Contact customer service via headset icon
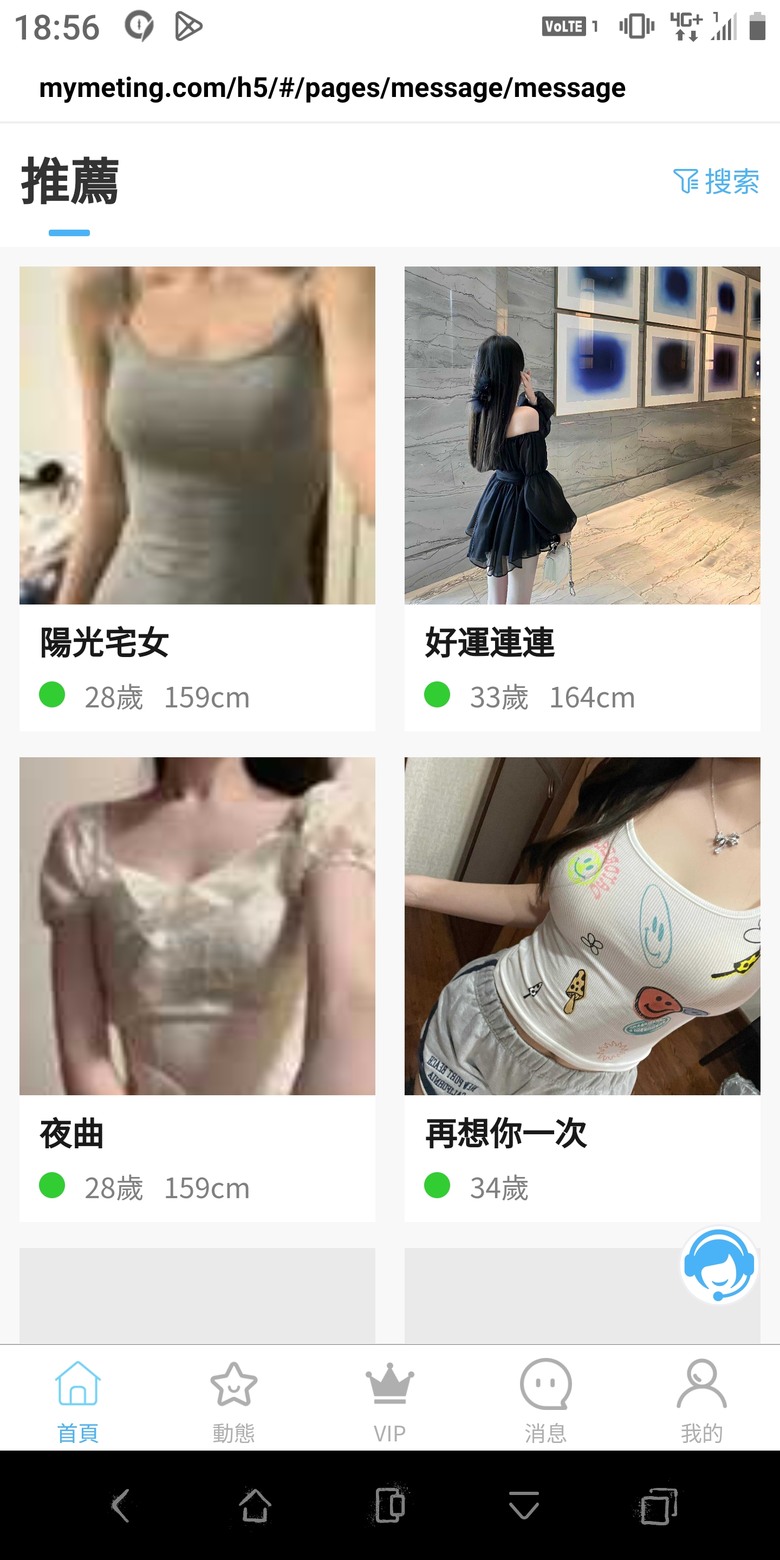Screen dimensions: 780x1560 pyautogui.click(x=718, y=1266)
